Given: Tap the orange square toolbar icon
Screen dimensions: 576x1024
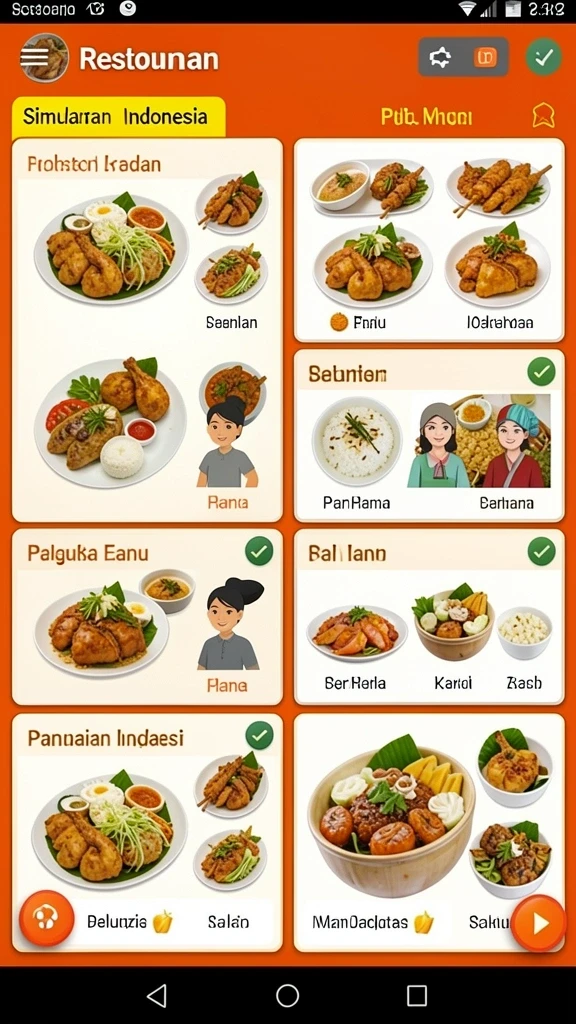Looking at the screenshot, I should [x=485, y=57].
